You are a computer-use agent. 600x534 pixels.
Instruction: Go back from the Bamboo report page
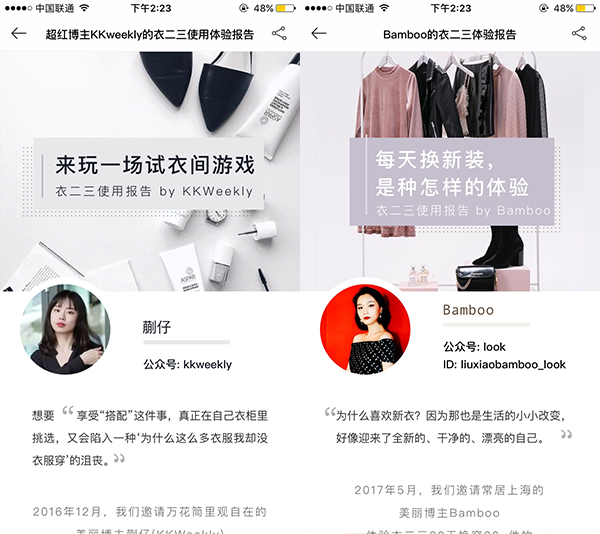(319, 34)
